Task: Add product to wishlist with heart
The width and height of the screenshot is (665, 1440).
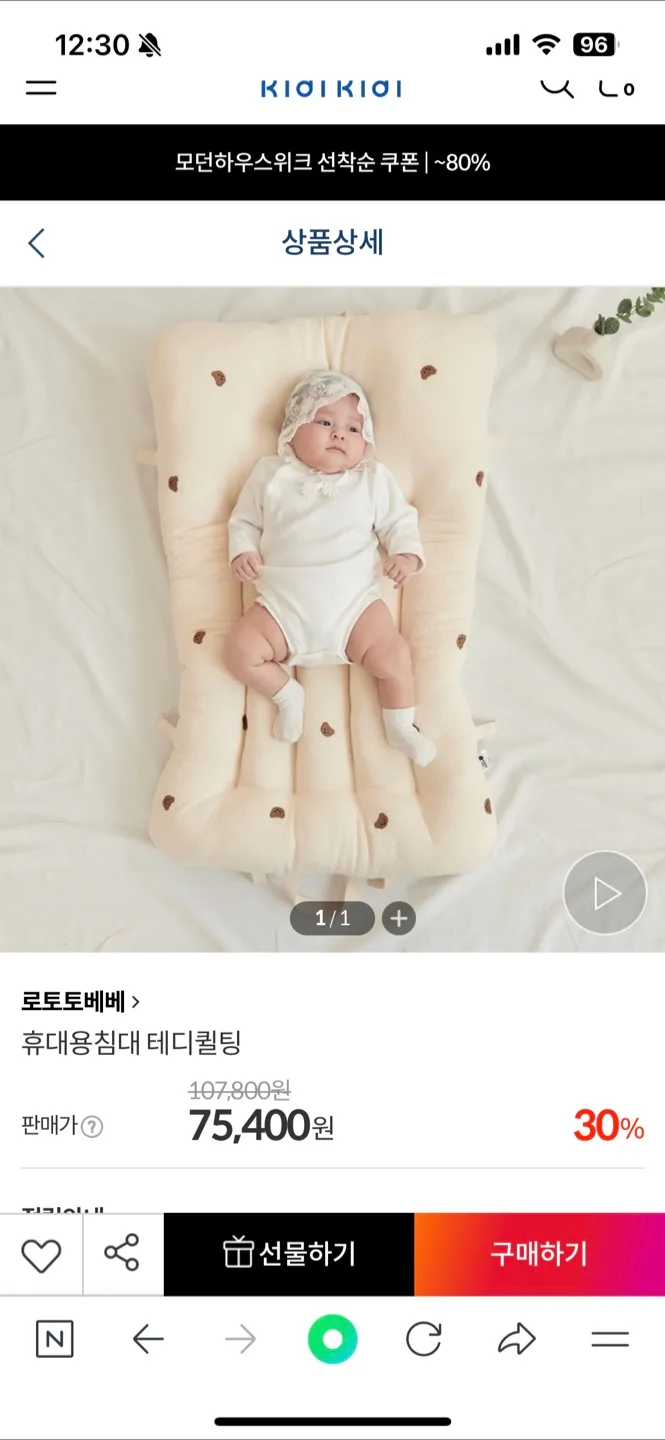Action: click(x=41, y=1255)
